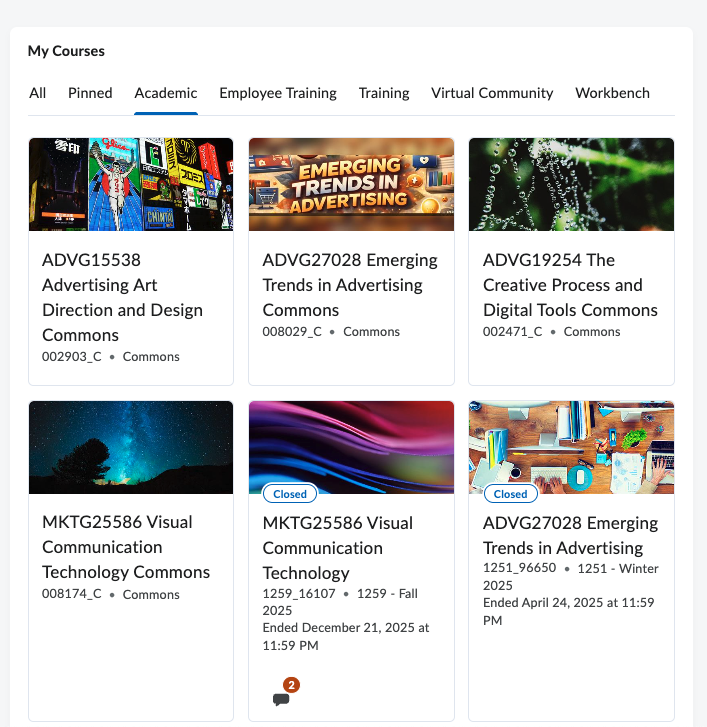707x727 pixels.
Task: Open the Workbench tab
Action: pyautogui.click(x=612, y=93)
